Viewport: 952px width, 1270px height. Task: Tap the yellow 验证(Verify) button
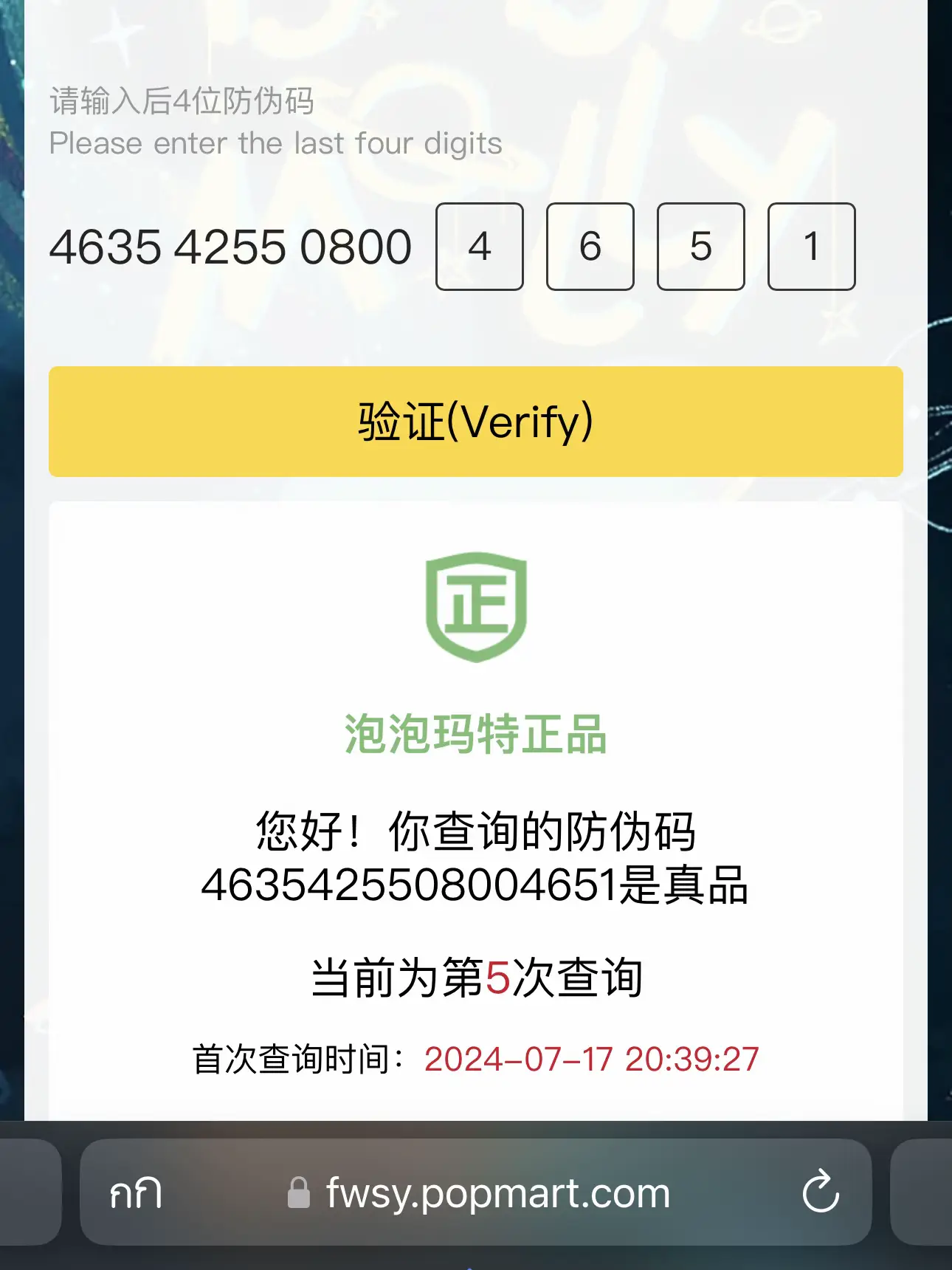coord(476,422)
